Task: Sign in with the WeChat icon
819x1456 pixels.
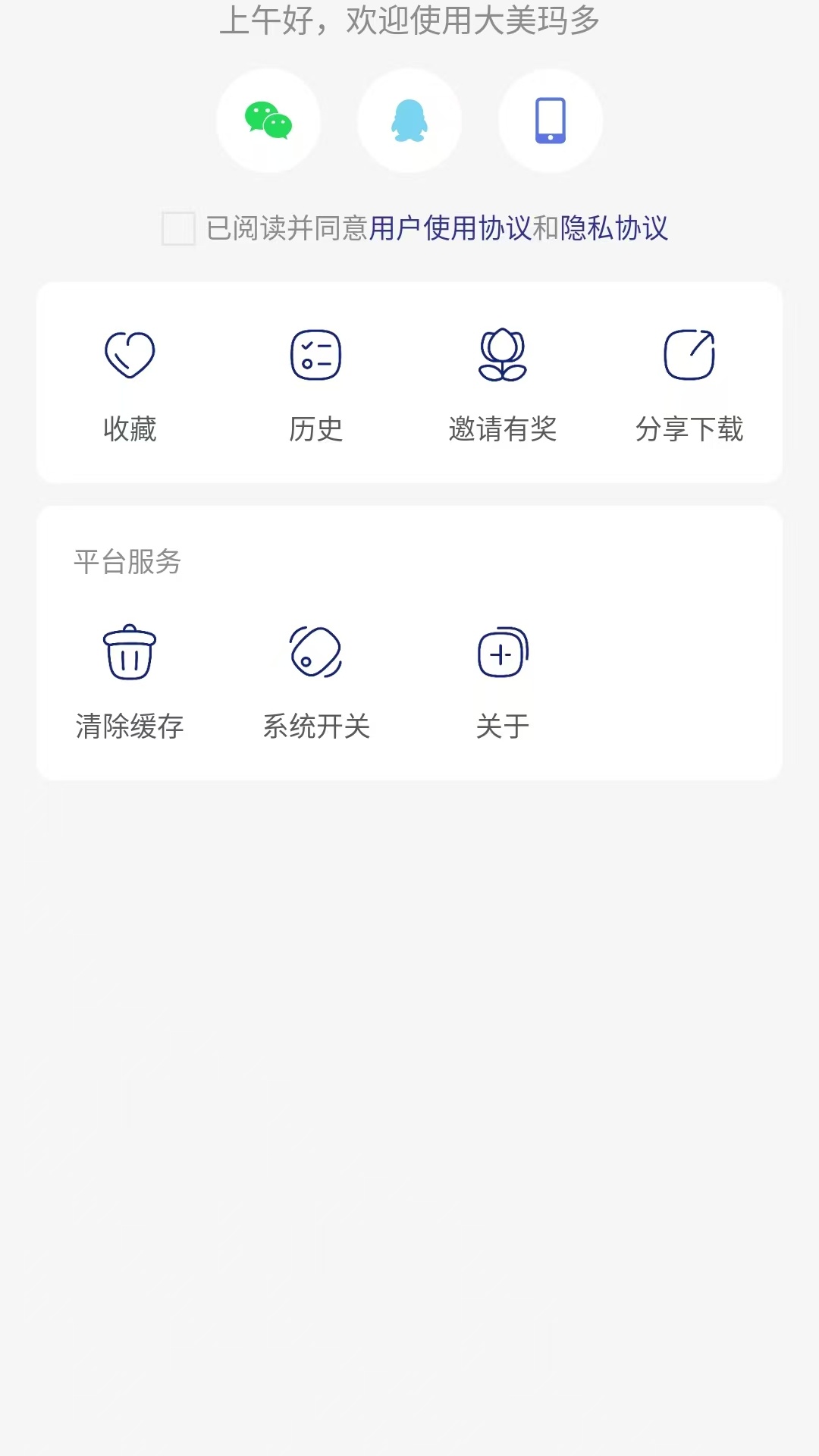Action: [x=268, y=121]
